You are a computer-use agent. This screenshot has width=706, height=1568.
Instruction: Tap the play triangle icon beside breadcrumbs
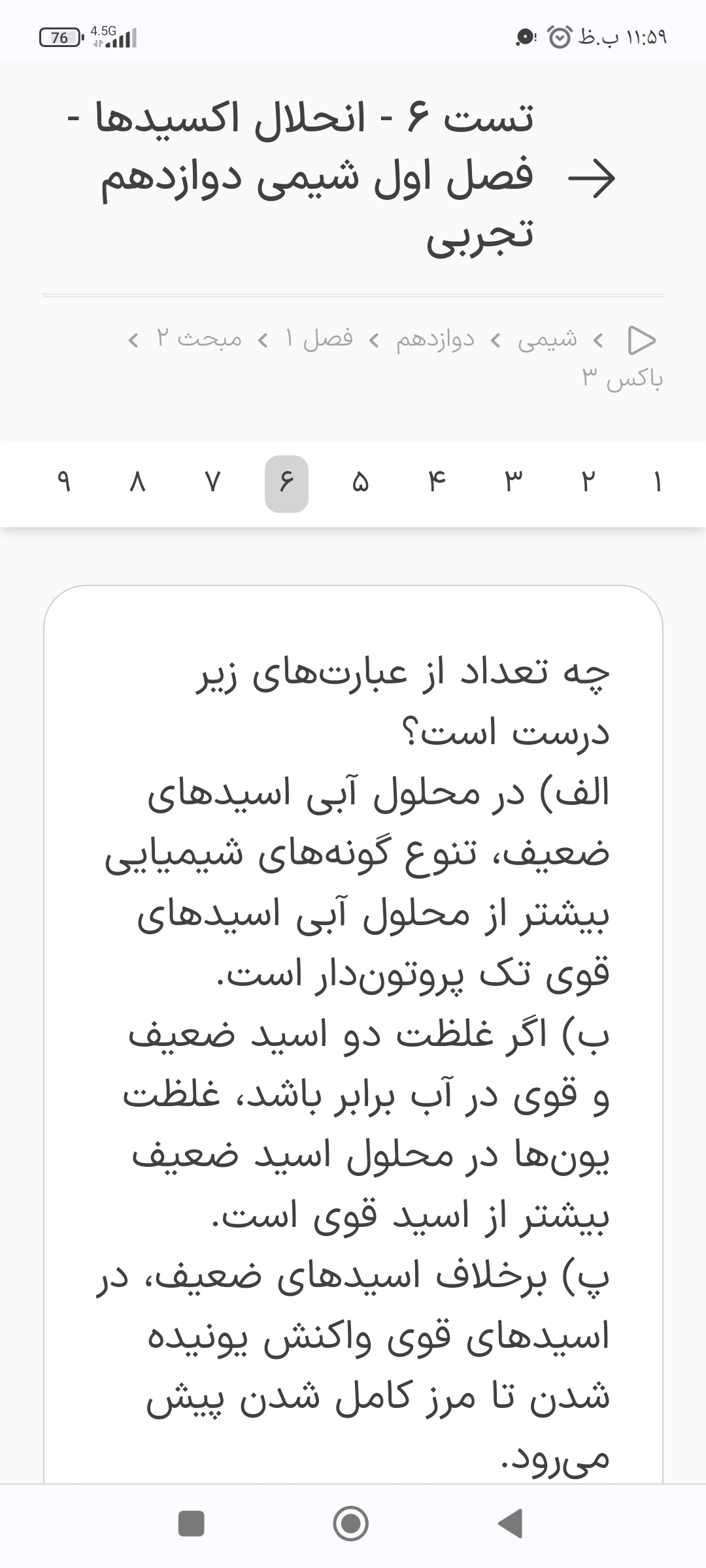(x=641, y=339)
